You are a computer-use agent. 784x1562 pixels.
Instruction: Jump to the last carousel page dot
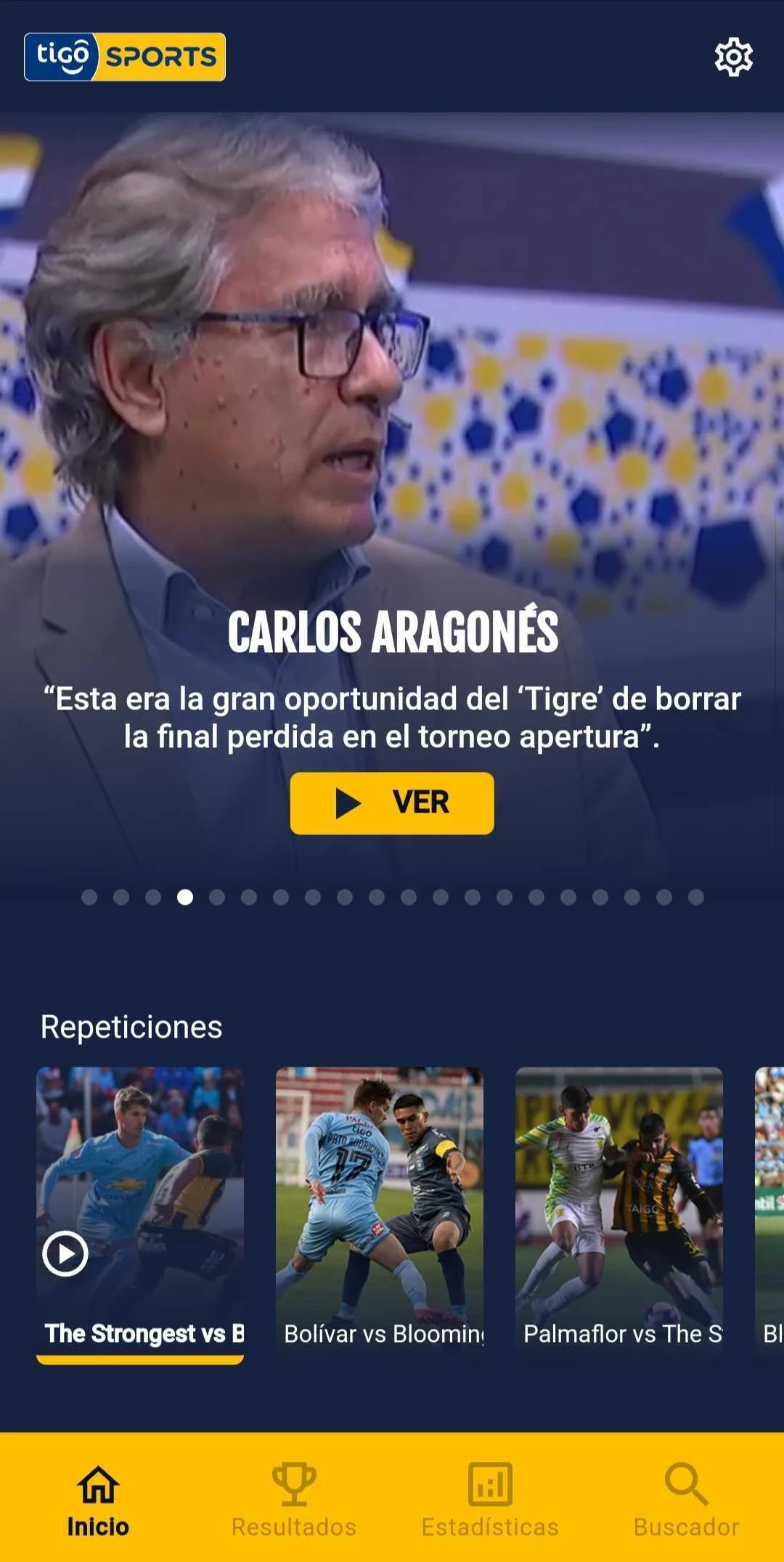point(695,897)
